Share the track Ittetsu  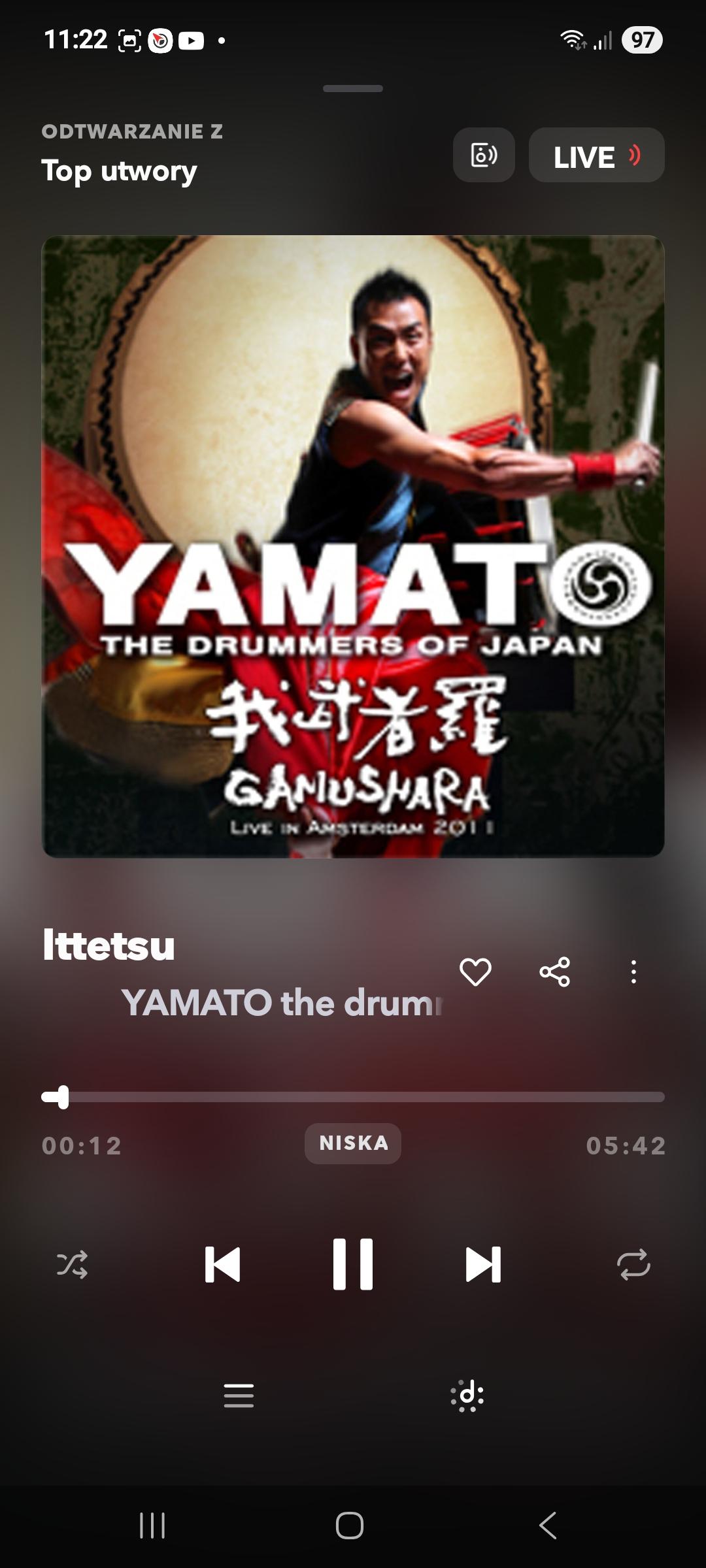[554, 972]
